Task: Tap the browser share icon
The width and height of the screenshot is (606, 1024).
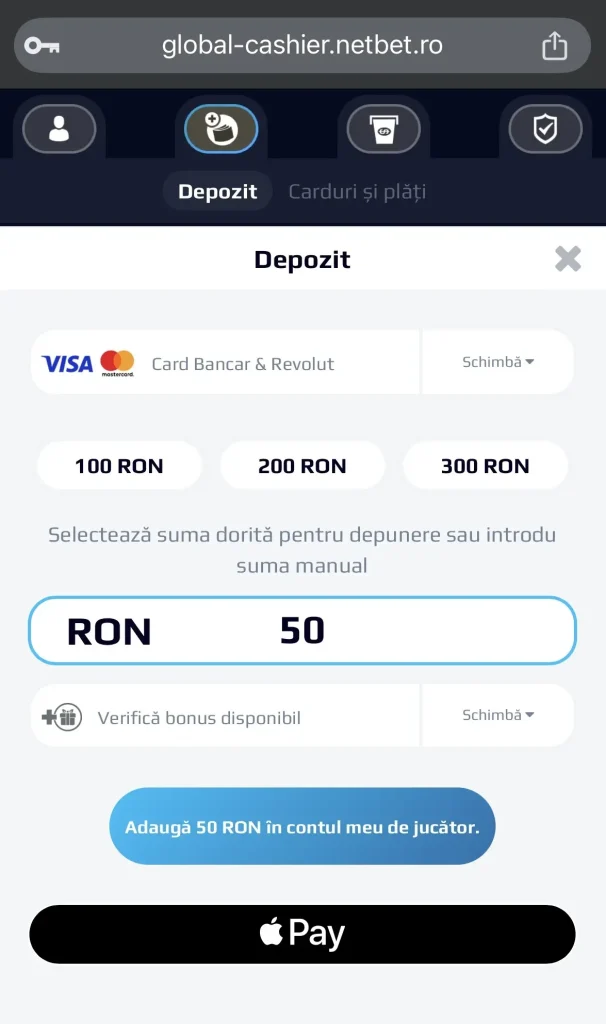Action: pyautogui.click(x=554, y=46)
